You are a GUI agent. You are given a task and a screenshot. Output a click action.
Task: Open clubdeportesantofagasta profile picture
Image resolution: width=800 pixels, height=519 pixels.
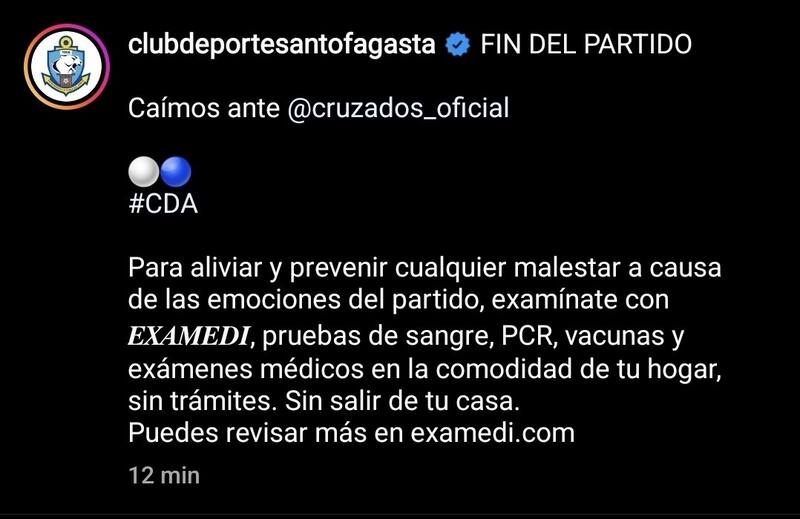(x=65, y=66)
